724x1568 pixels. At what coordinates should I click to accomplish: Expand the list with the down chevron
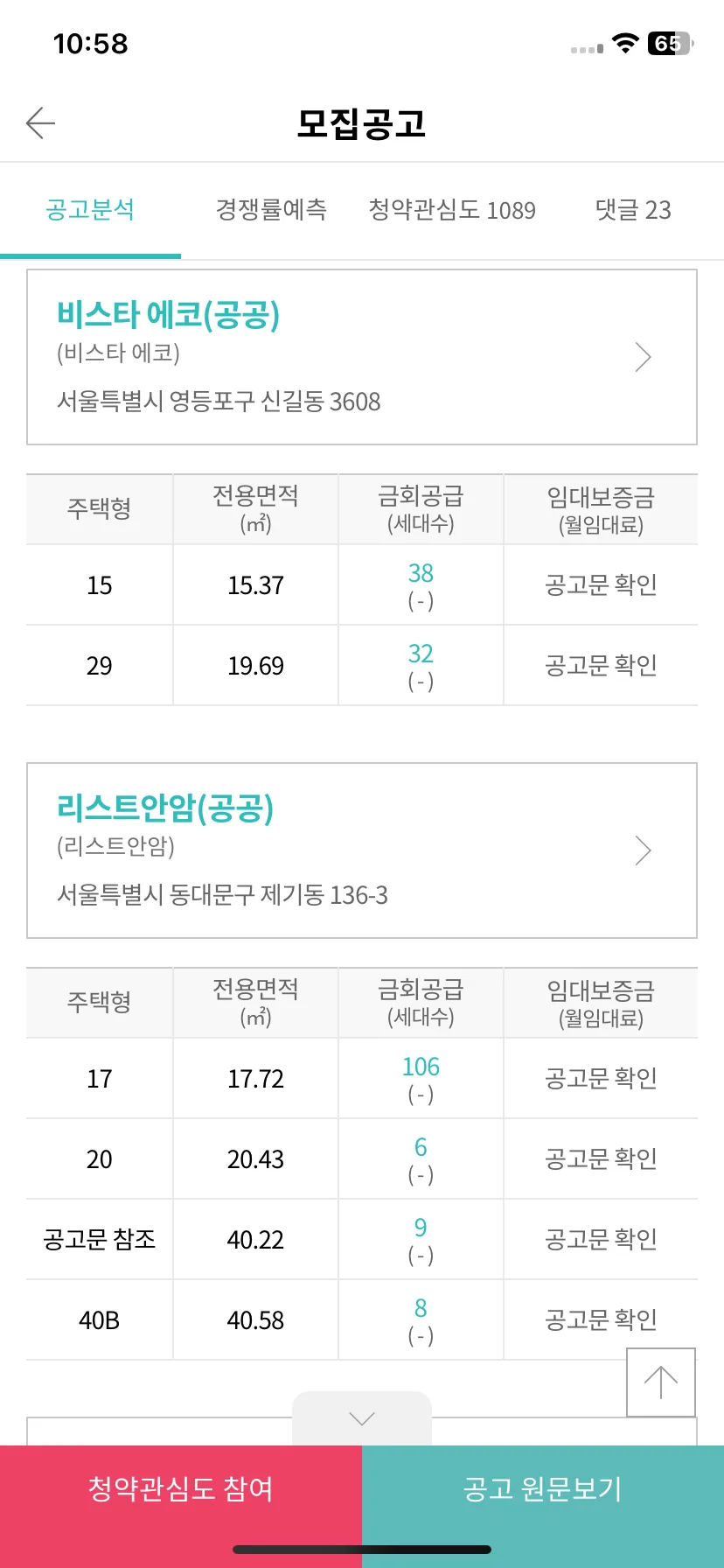point(362,1418)
